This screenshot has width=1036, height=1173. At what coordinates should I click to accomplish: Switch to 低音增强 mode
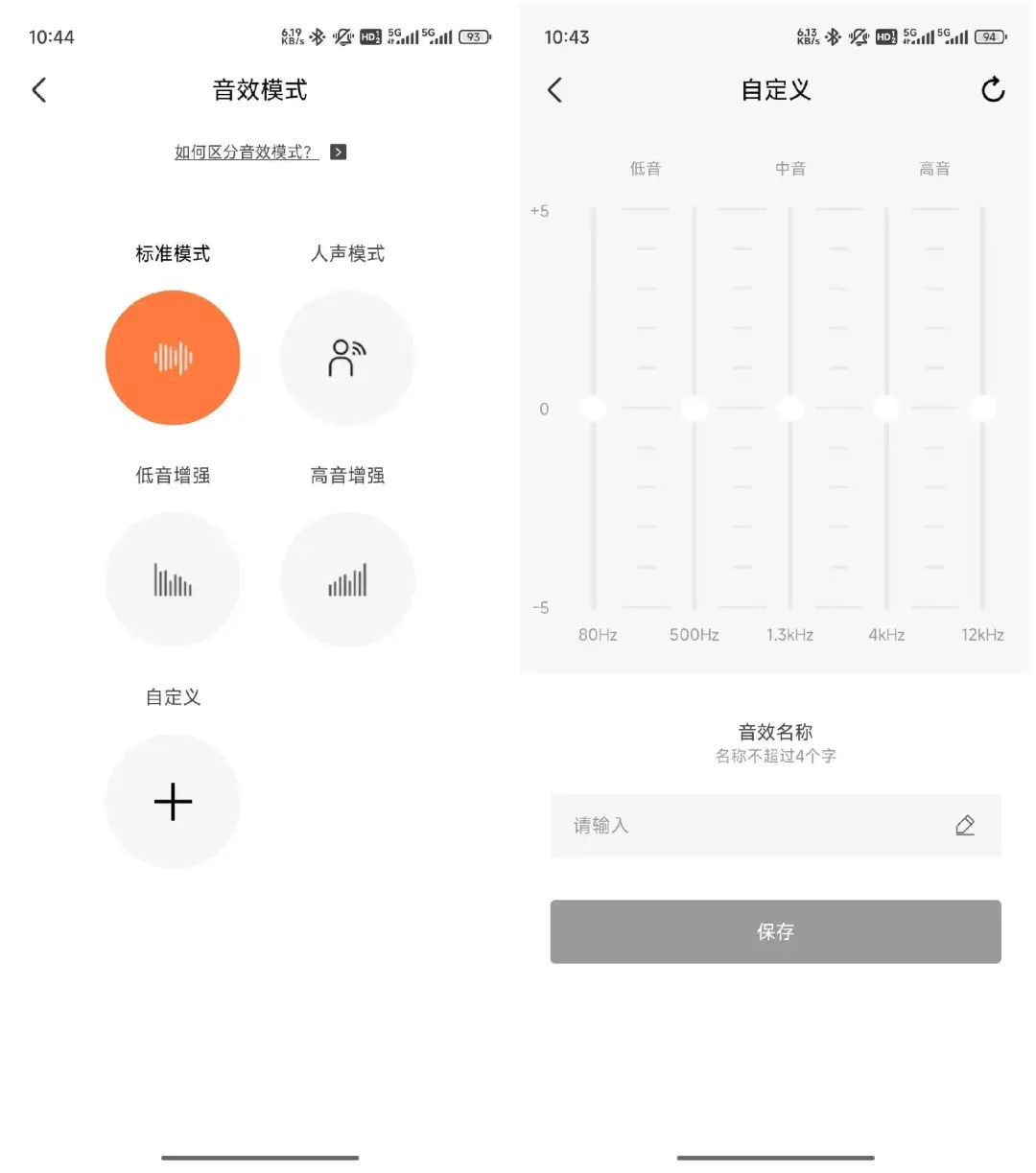(173, 579)
